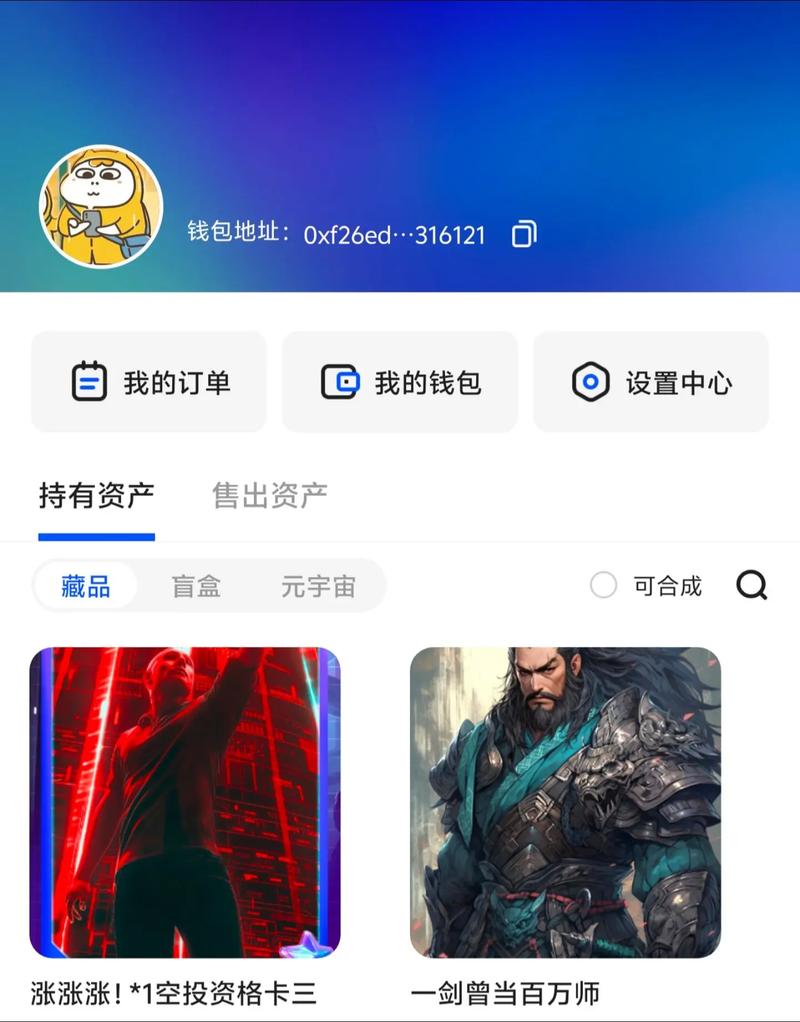This screenshot has height=1022, width=800.
Task: Open the 我的订单 button
Action: (x=148, y=382)
